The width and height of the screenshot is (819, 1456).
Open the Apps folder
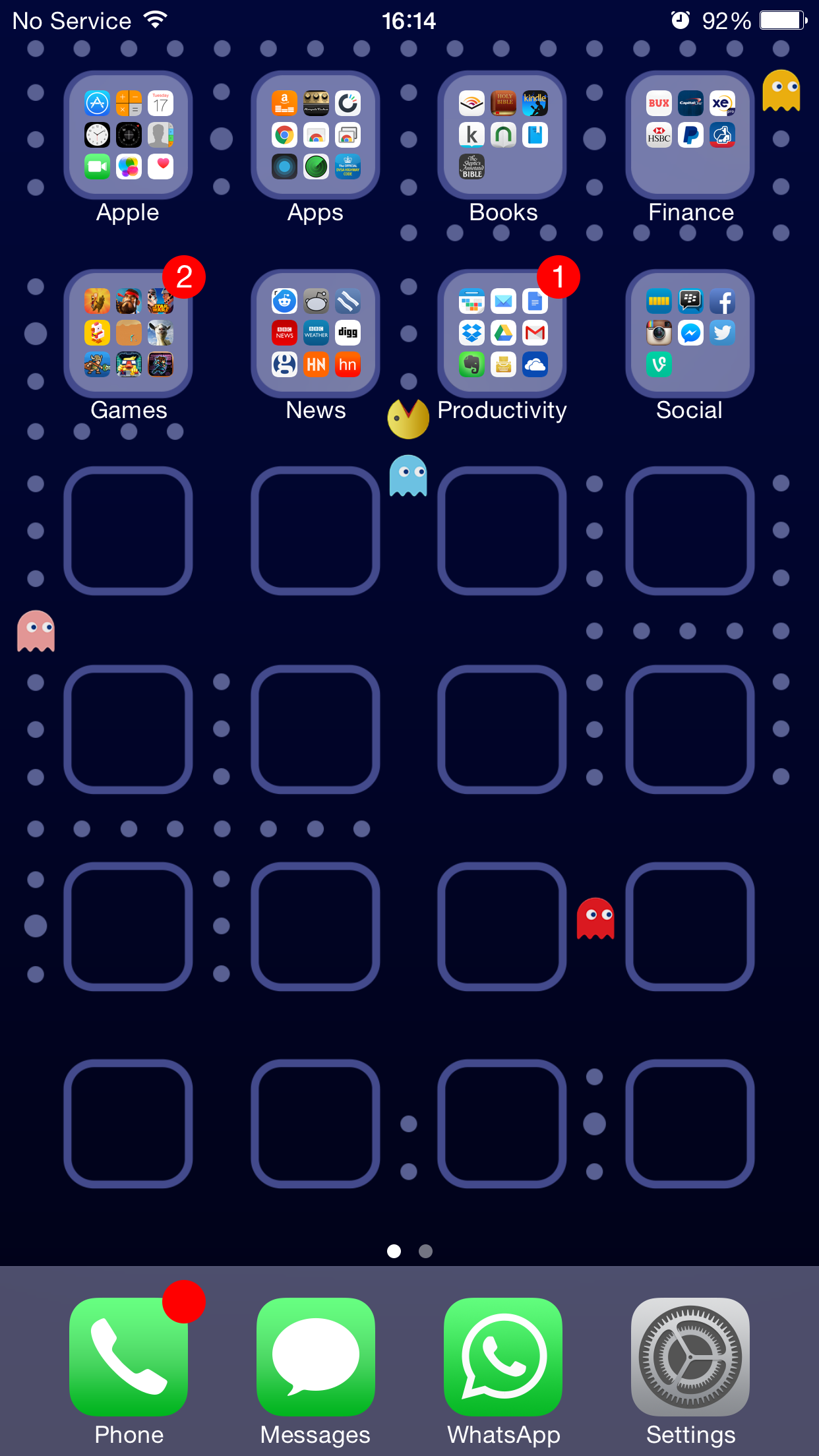point(316,135)
